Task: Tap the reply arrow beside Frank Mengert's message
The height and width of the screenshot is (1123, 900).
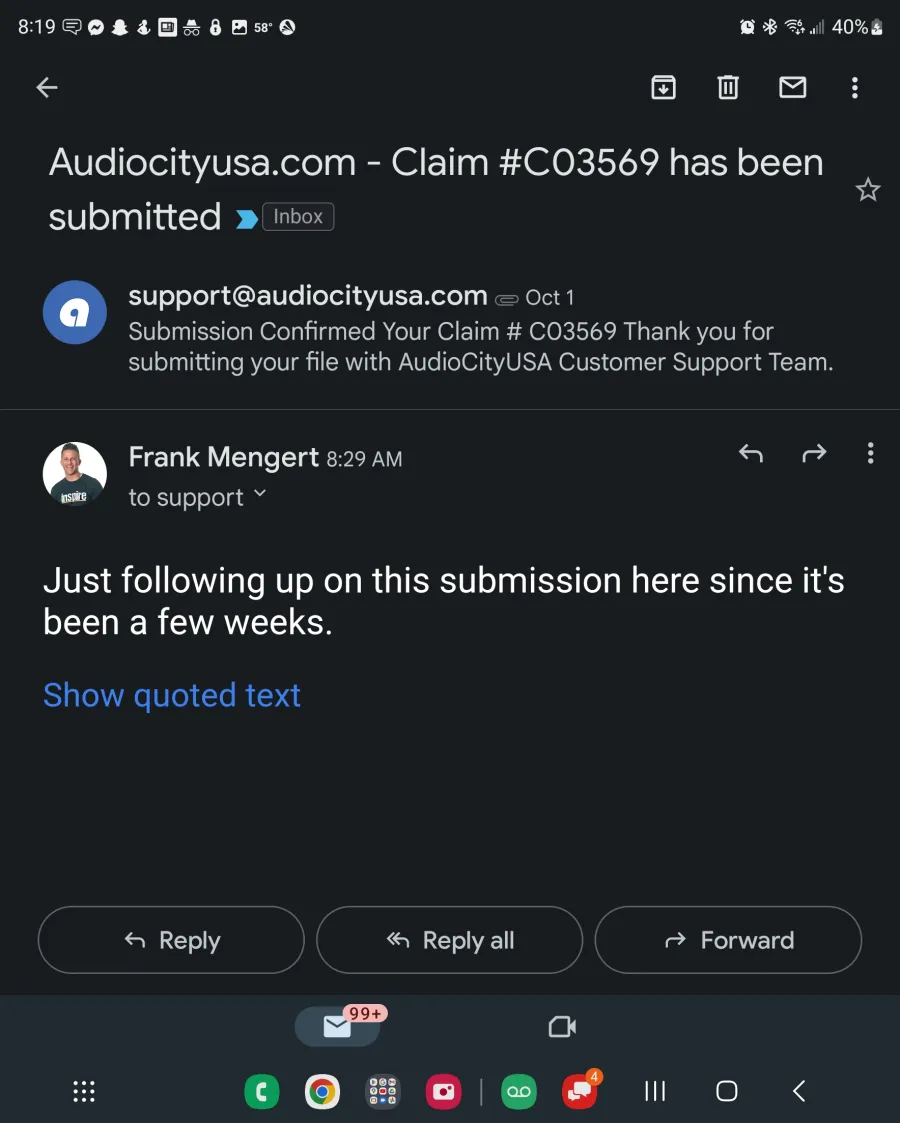Action: click(x=750, y=454)
